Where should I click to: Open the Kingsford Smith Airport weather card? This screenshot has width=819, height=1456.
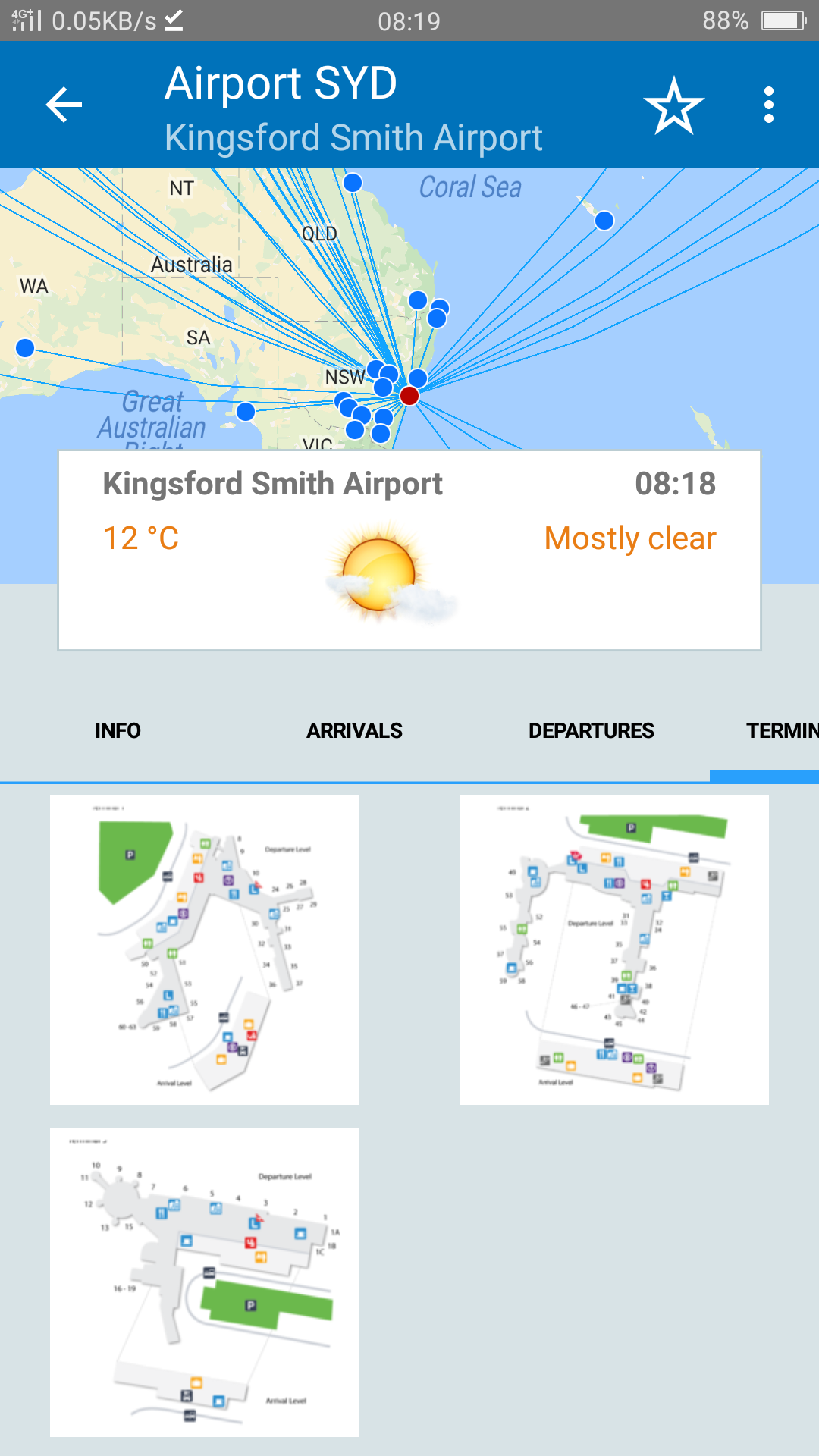click(409, 551)
